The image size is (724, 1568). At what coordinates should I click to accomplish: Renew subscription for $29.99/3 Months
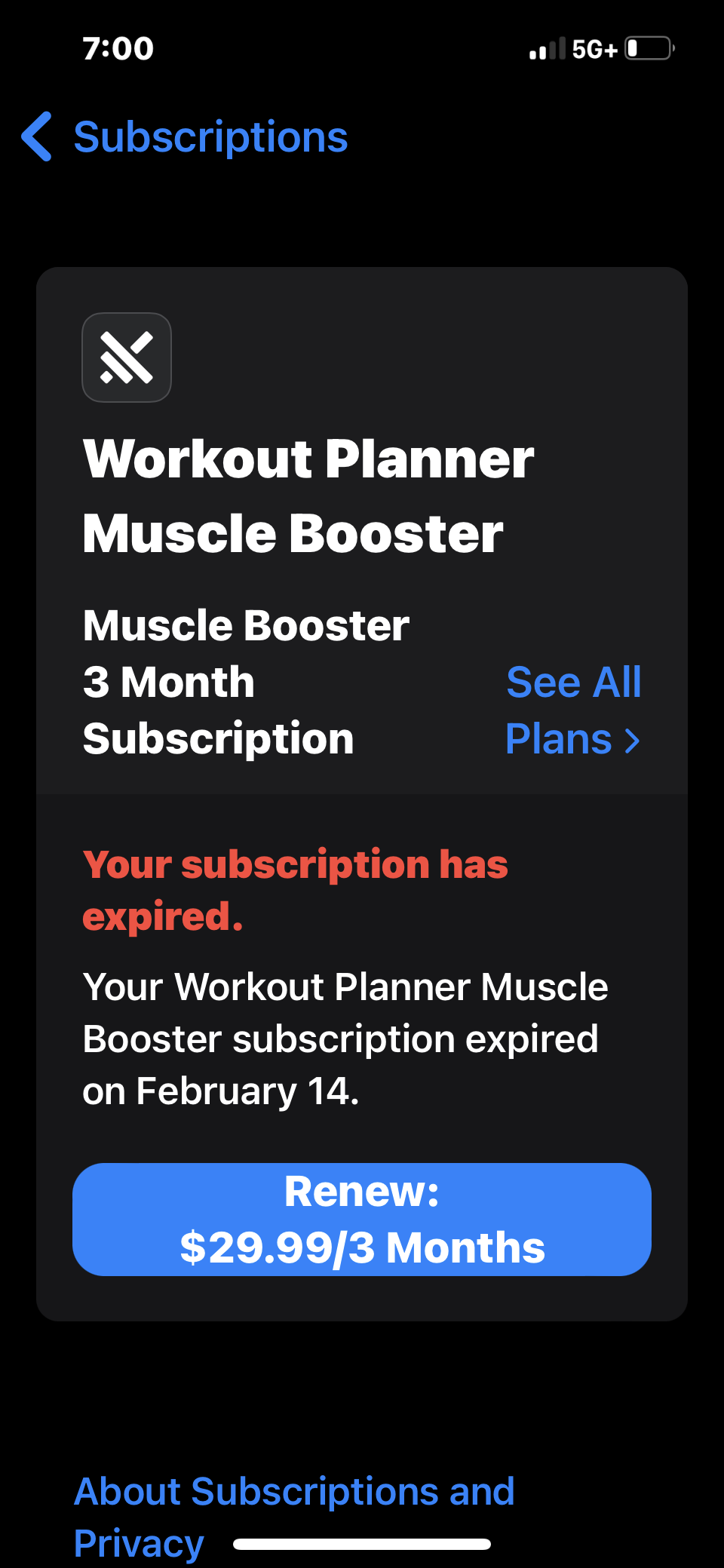(x=362, y=1219)
